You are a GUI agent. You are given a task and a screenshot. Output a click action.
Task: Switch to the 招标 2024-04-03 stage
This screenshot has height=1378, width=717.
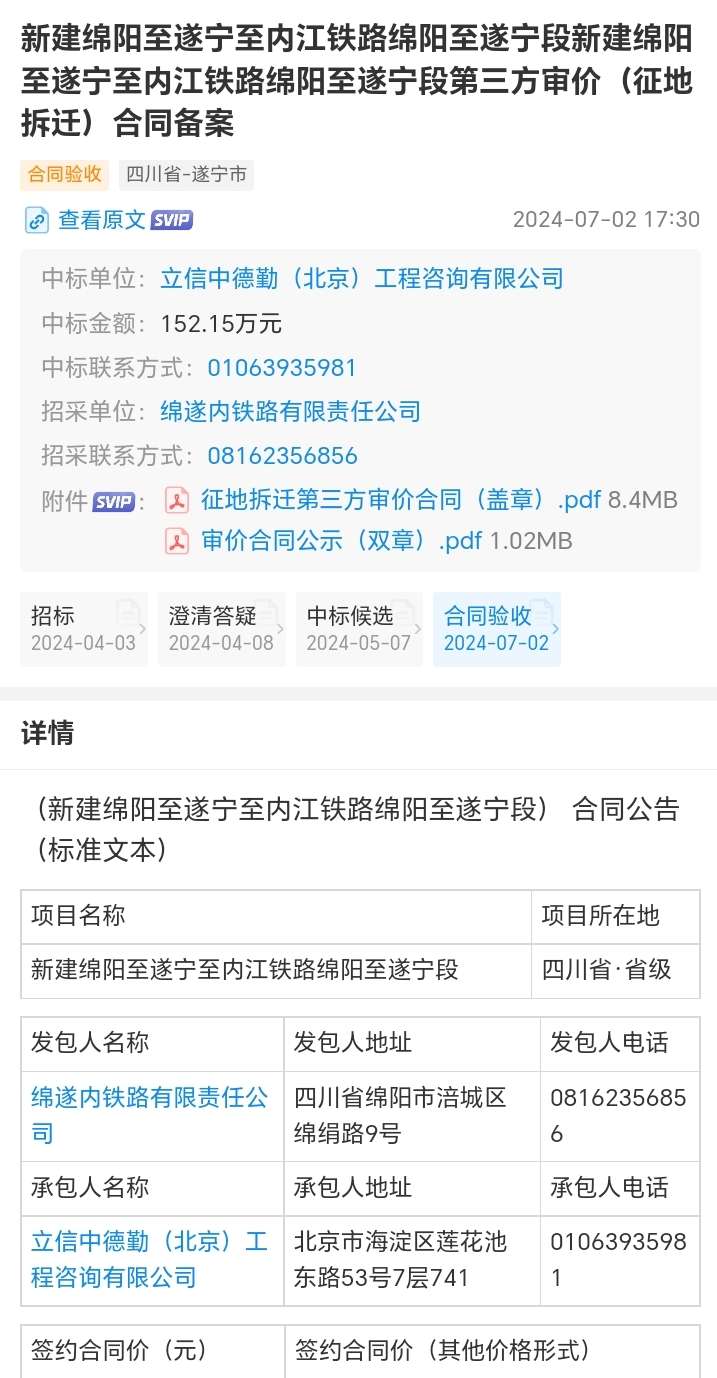click(83, 629)
